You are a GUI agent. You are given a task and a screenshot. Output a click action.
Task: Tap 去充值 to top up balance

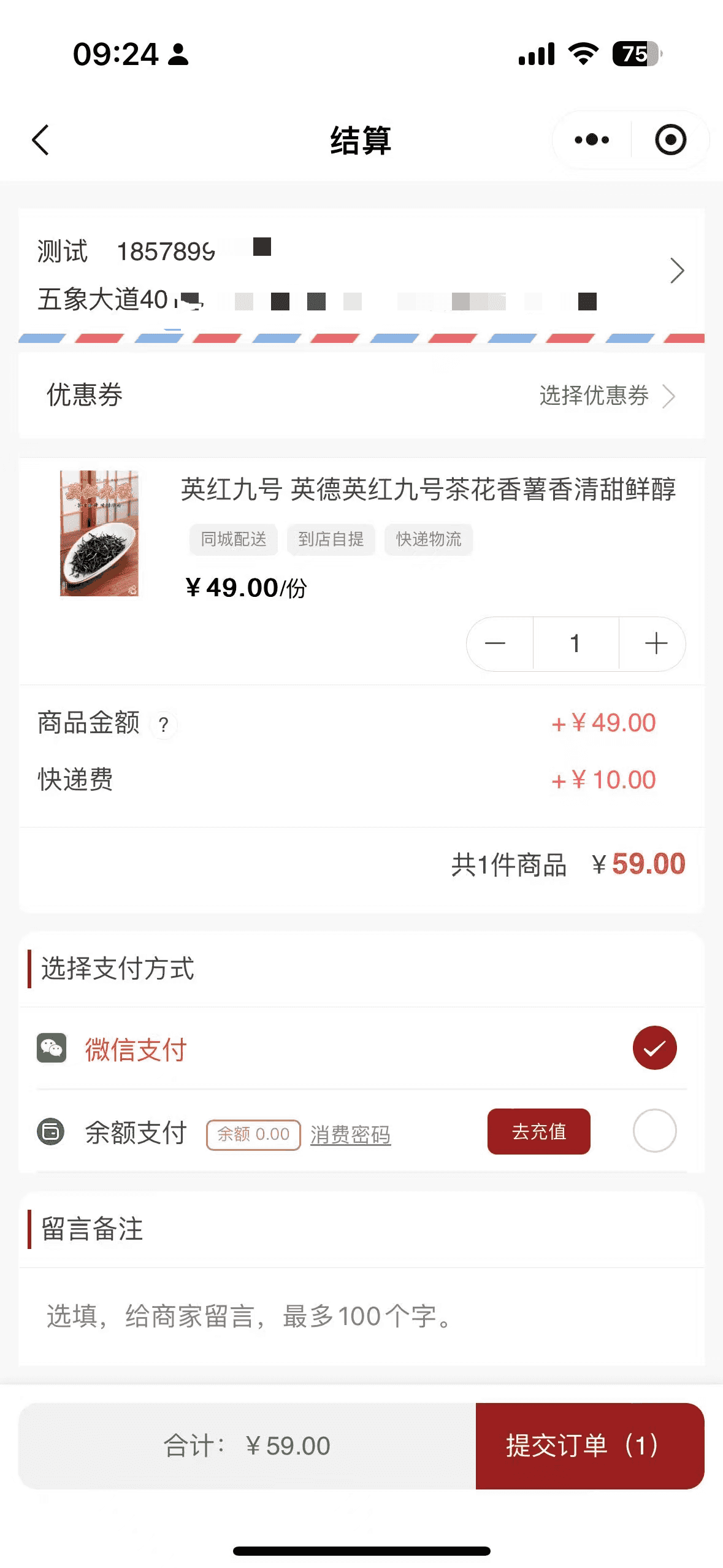pyautogui.click(x=538, y=1131)
